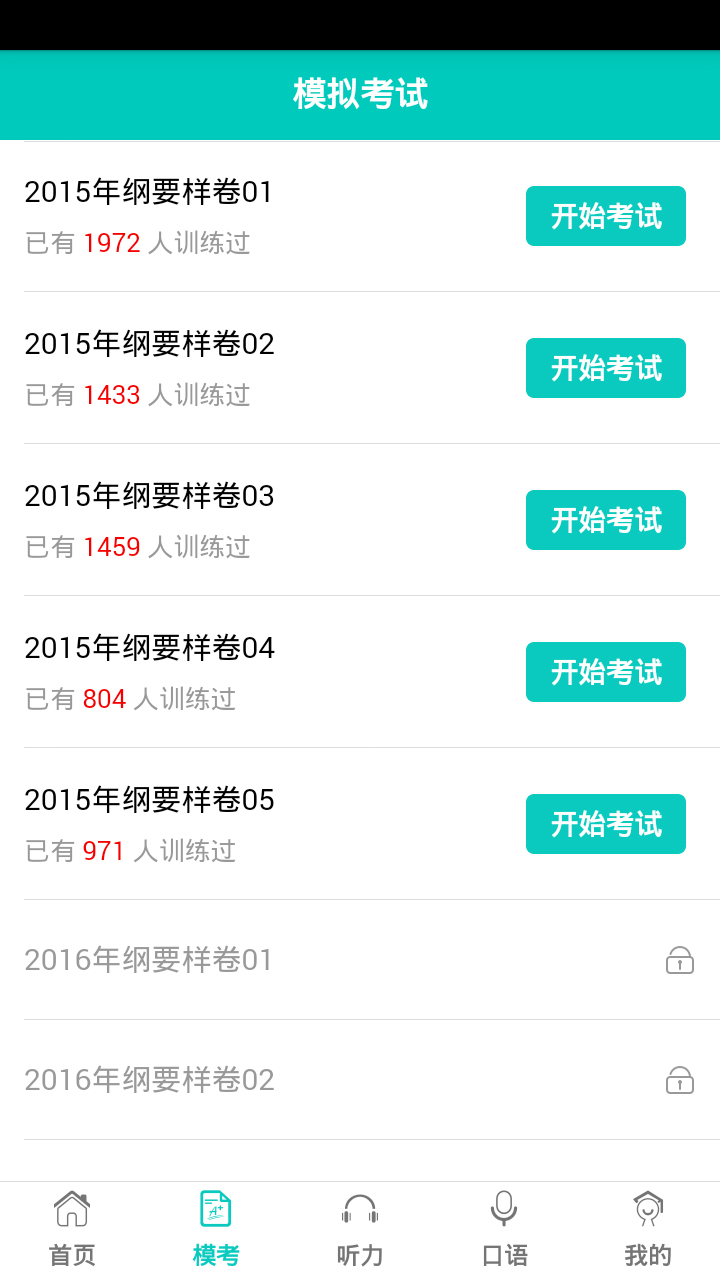Image resolution: width=720 pixels, height=1280 pixels.
Task: Select the 模考 tab
Action: (216, 1231)
